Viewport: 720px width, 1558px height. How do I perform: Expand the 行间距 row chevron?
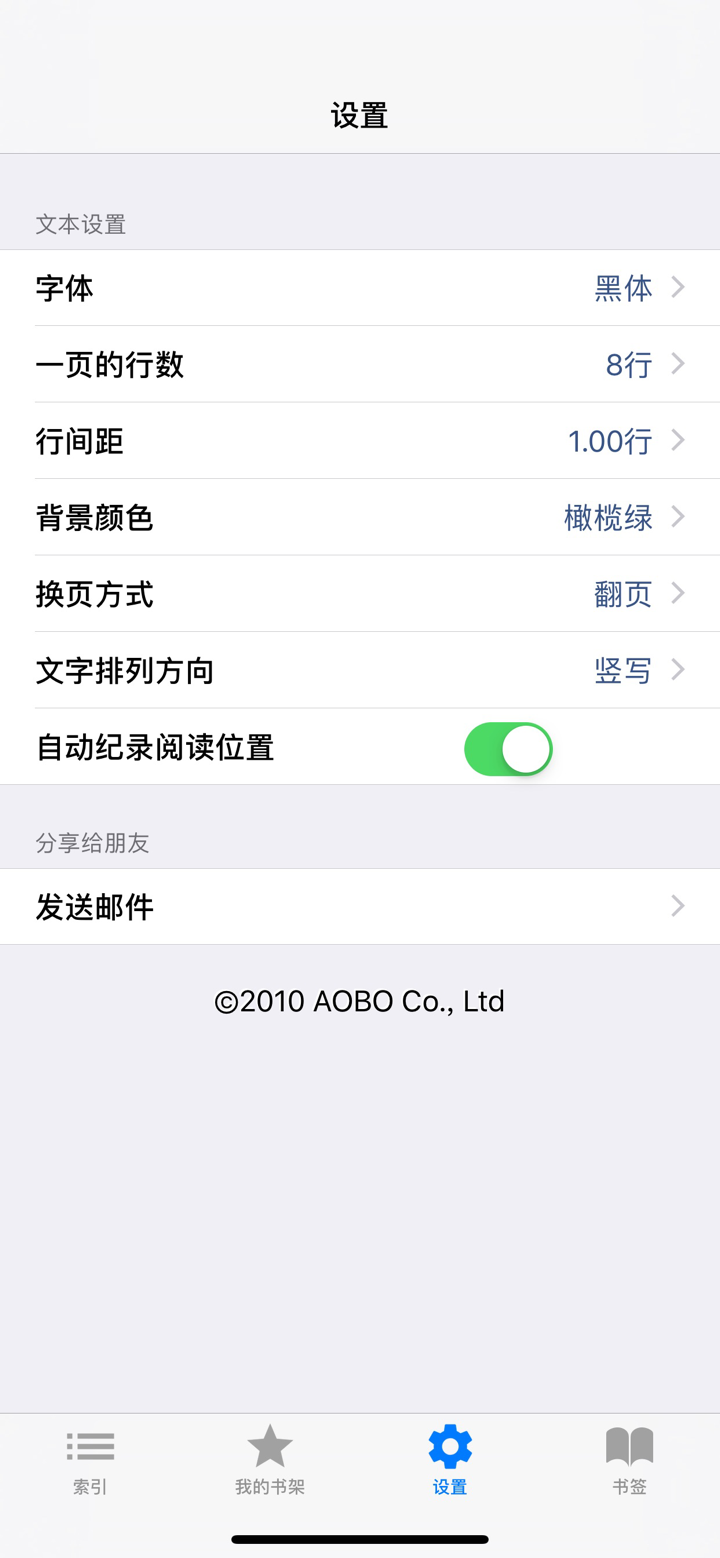coord(679,441)
